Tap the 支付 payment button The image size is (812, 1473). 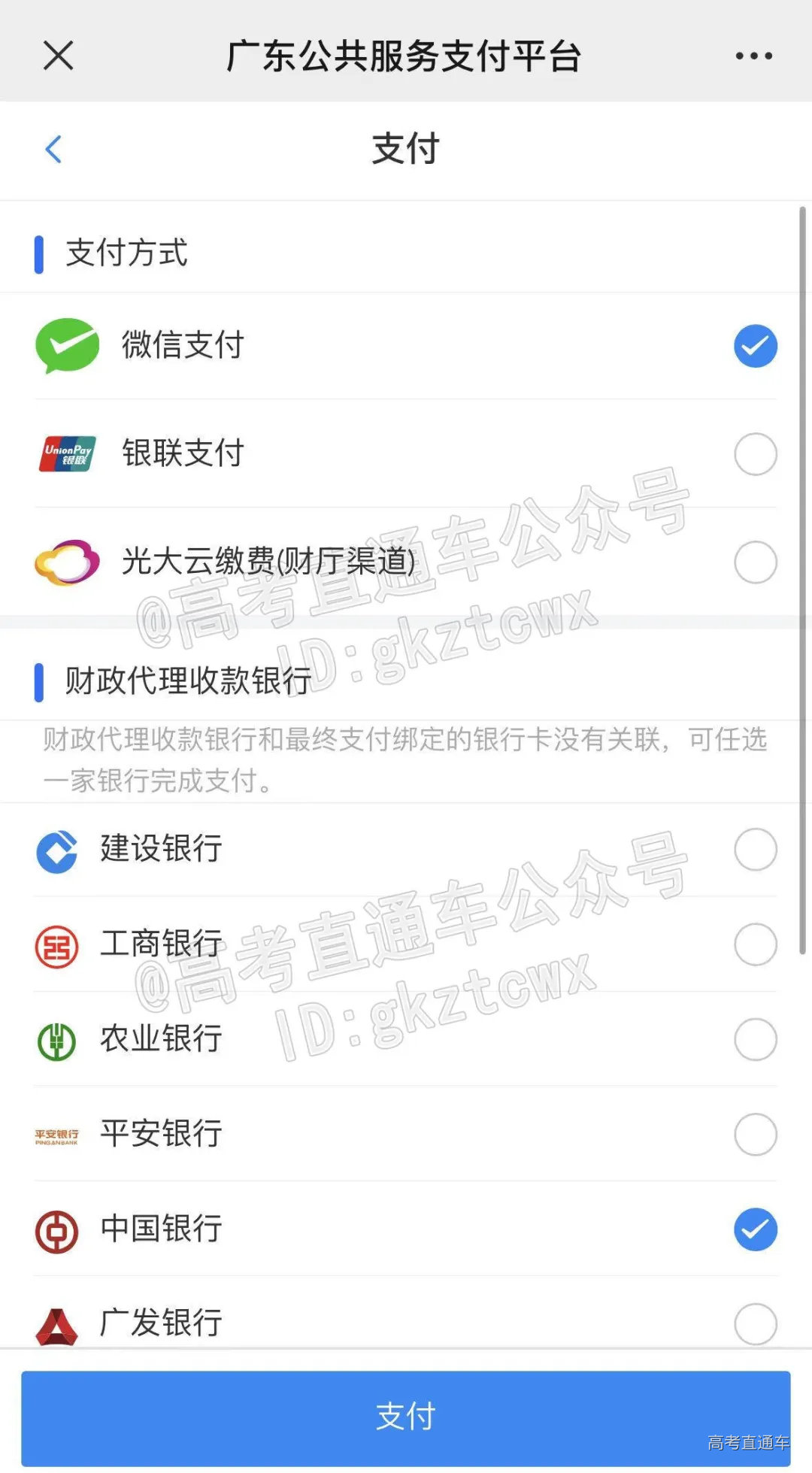[406, 1417]
